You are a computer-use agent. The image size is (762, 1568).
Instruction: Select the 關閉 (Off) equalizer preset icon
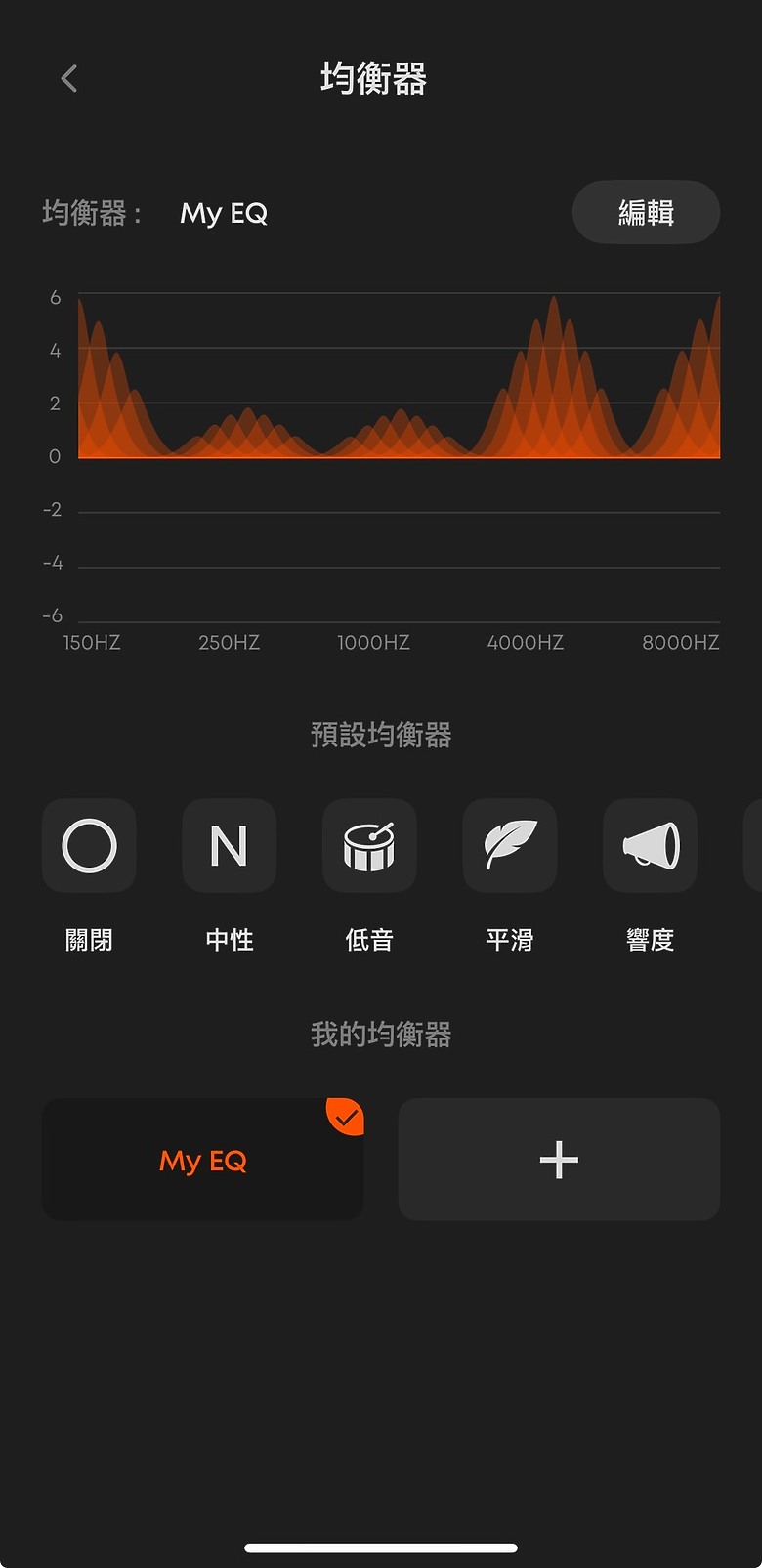pos(89,846)
